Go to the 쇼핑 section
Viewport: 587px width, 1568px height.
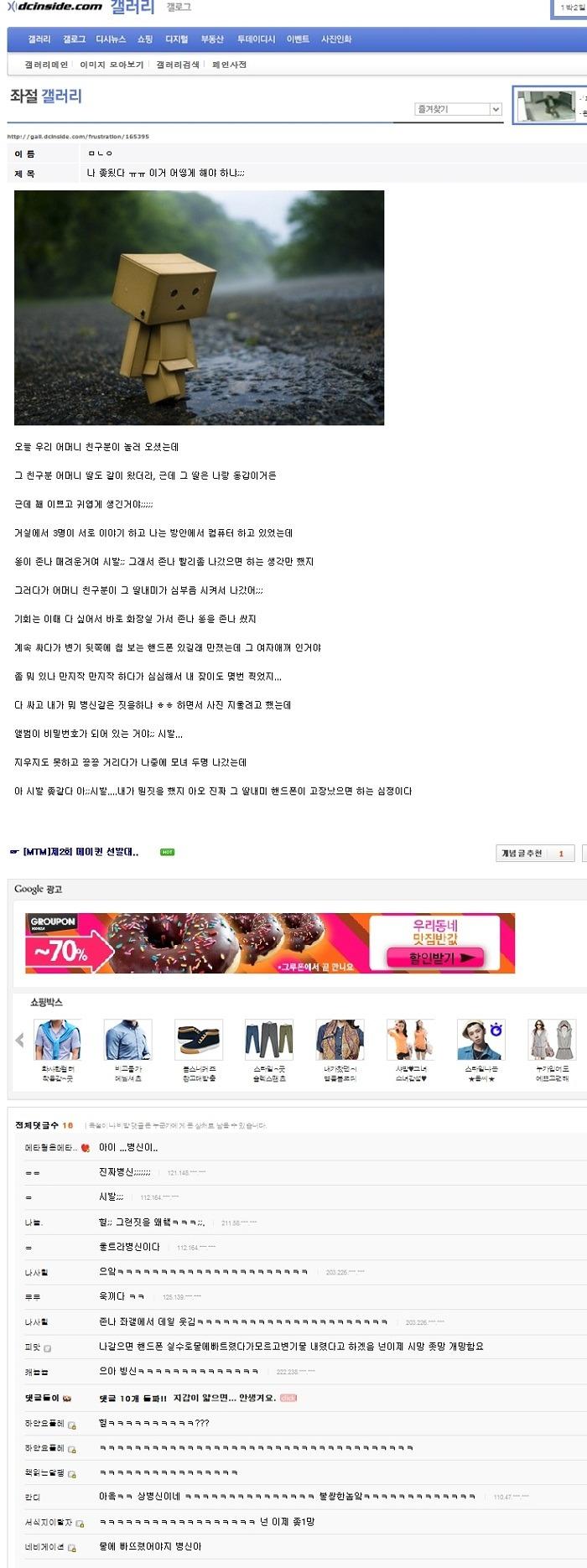[x=145, y=39]
